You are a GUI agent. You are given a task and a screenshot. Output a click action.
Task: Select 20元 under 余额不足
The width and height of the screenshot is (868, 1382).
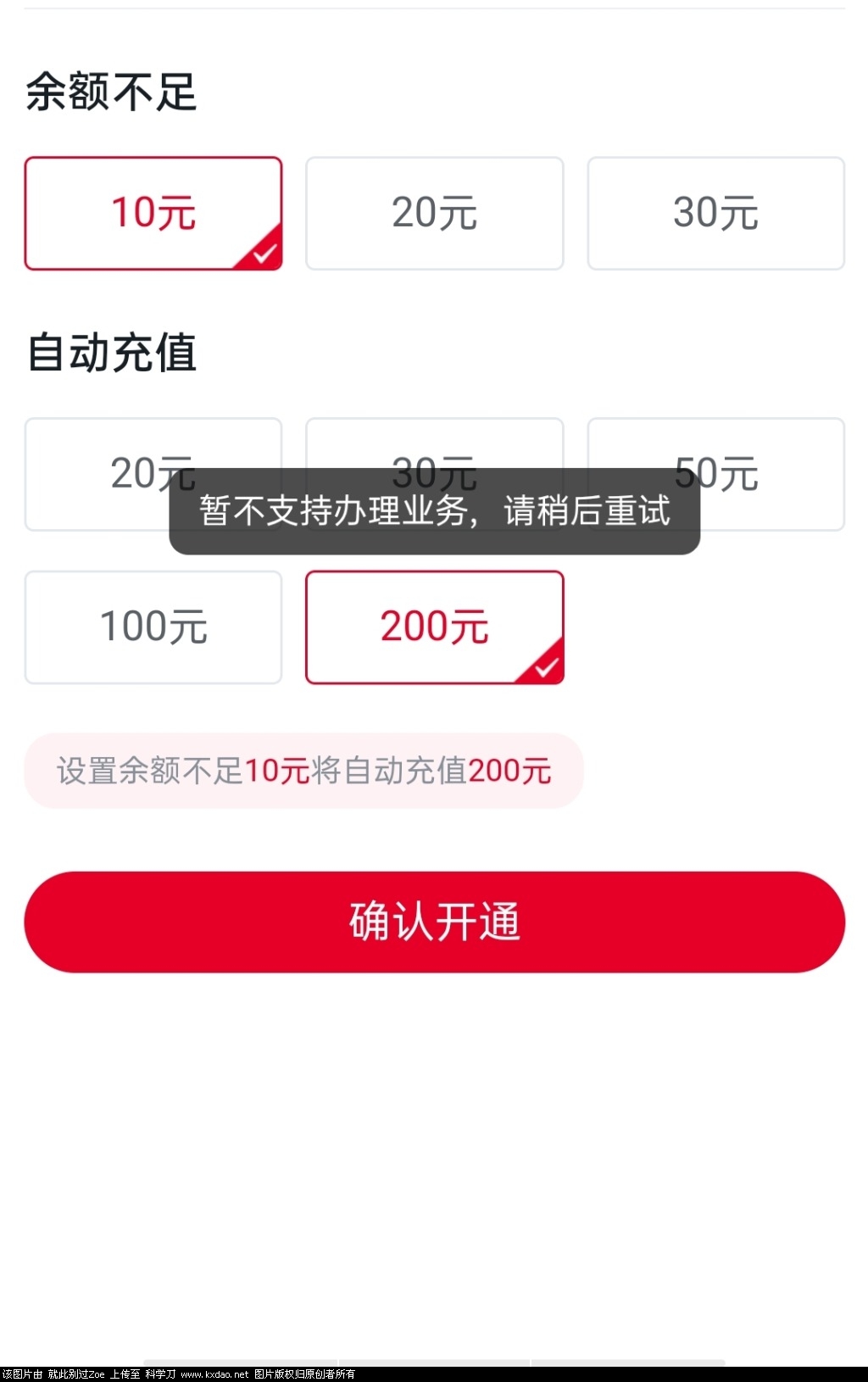point(434,213)
